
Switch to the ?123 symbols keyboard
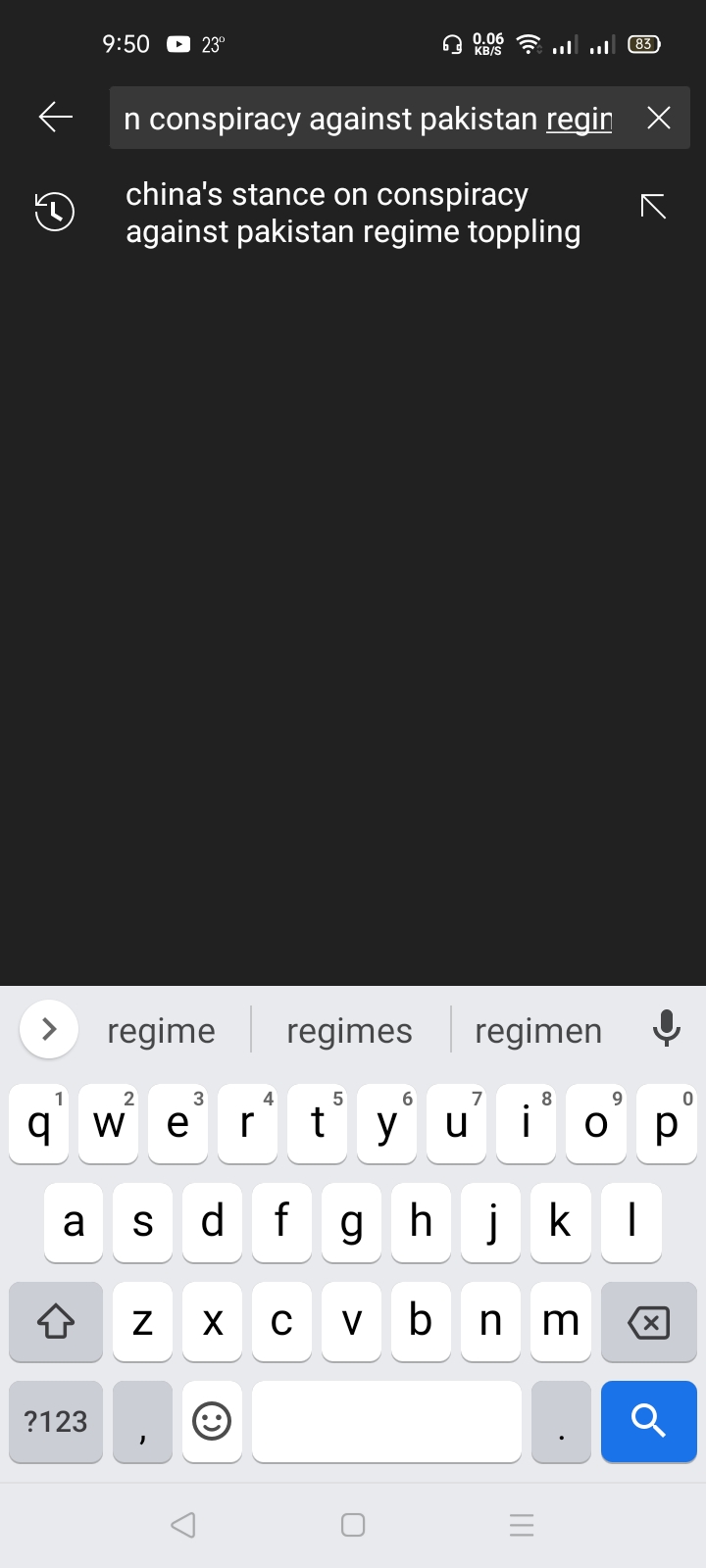[x=56, y=1421]
